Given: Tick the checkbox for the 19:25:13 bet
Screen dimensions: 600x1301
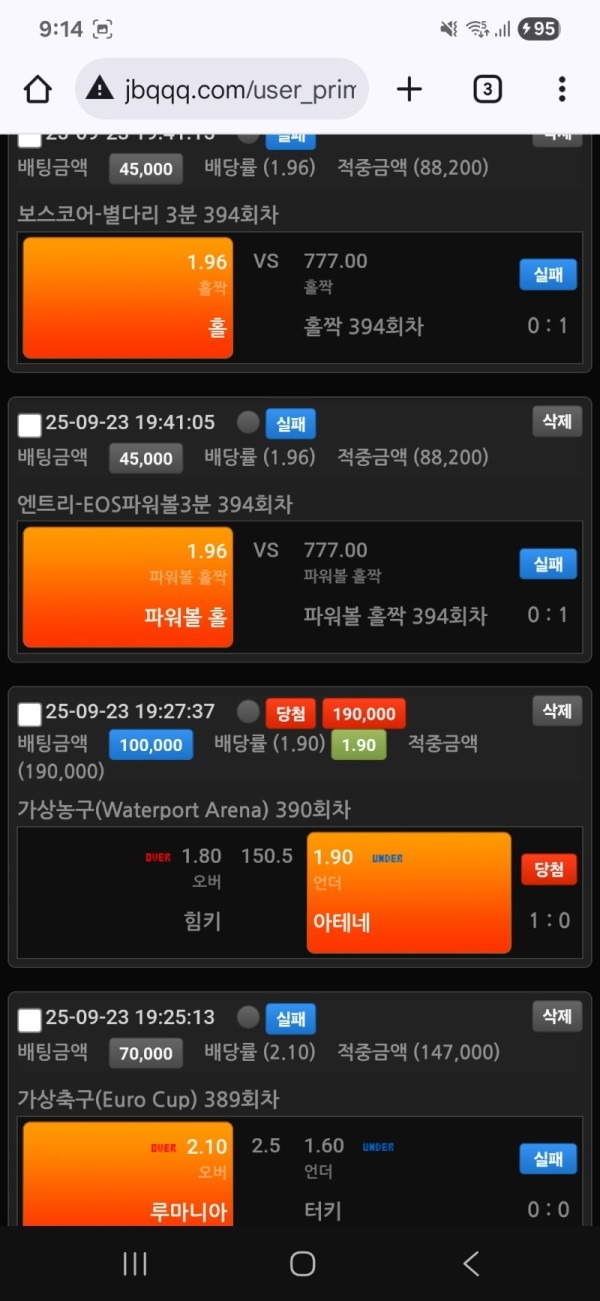Looking at the screenshot, I should (30, 1020).
